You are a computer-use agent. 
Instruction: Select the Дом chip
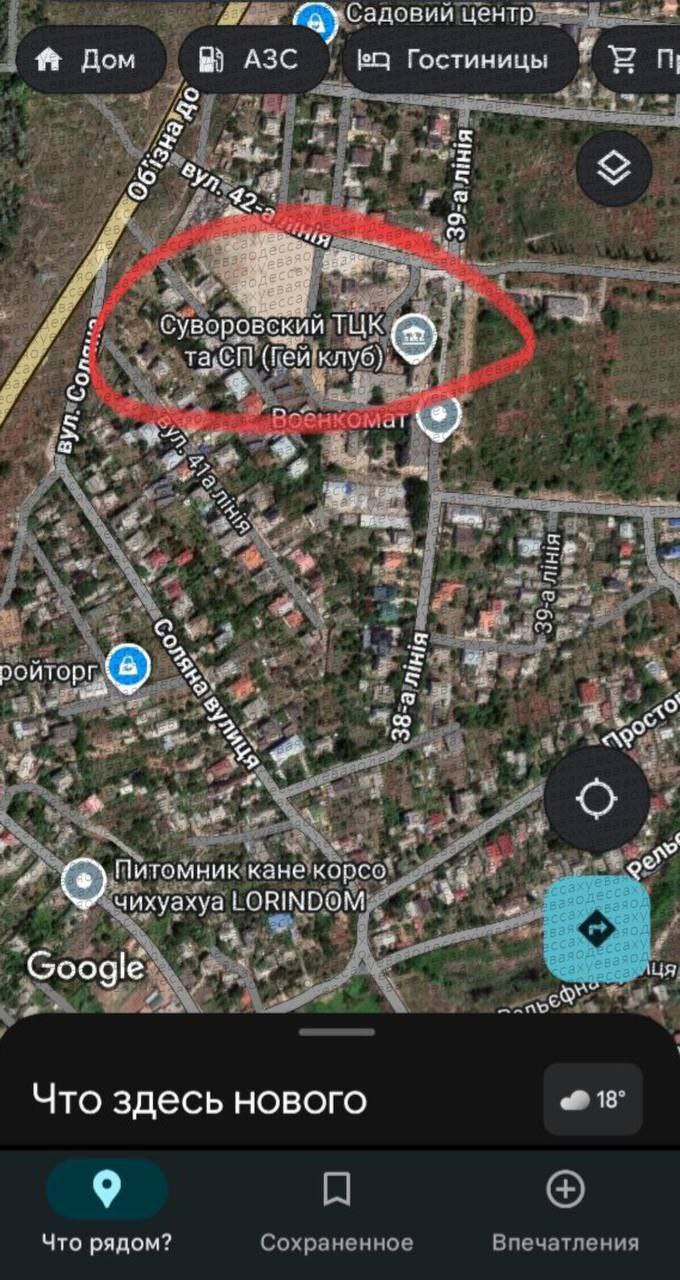point(91,59)
